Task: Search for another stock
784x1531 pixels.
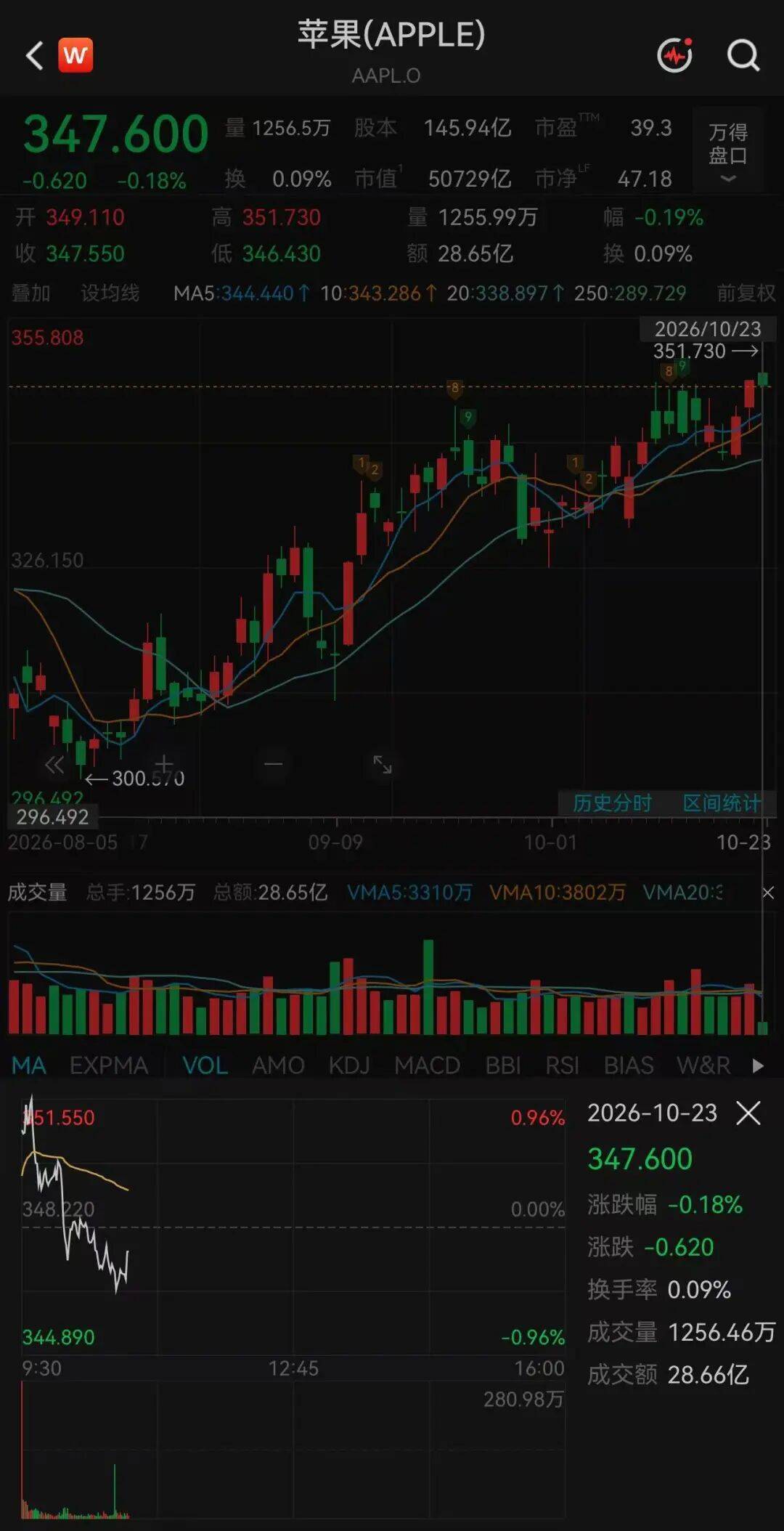Action: (743, 55)
